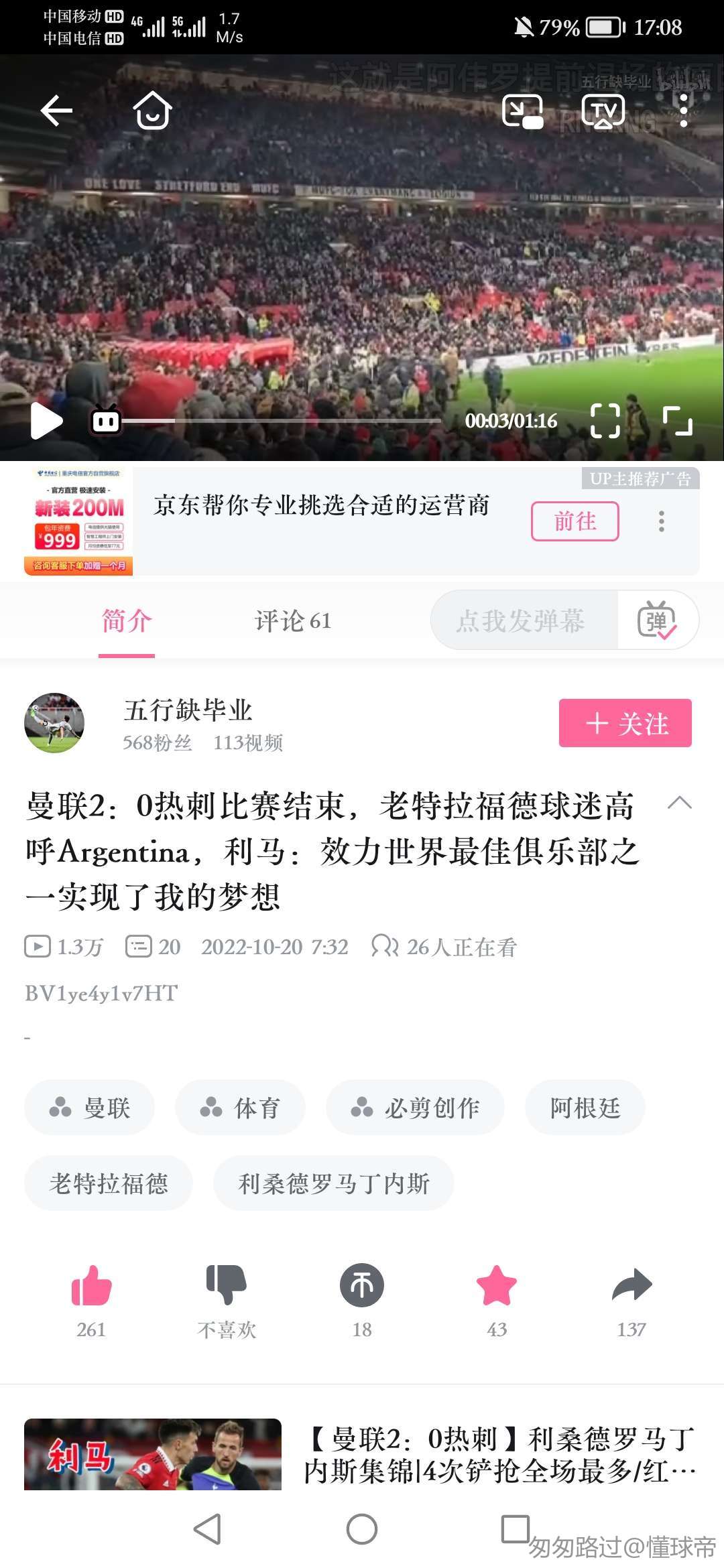
Task: Cast the video to TV
Action: click(x=603, y=111)
